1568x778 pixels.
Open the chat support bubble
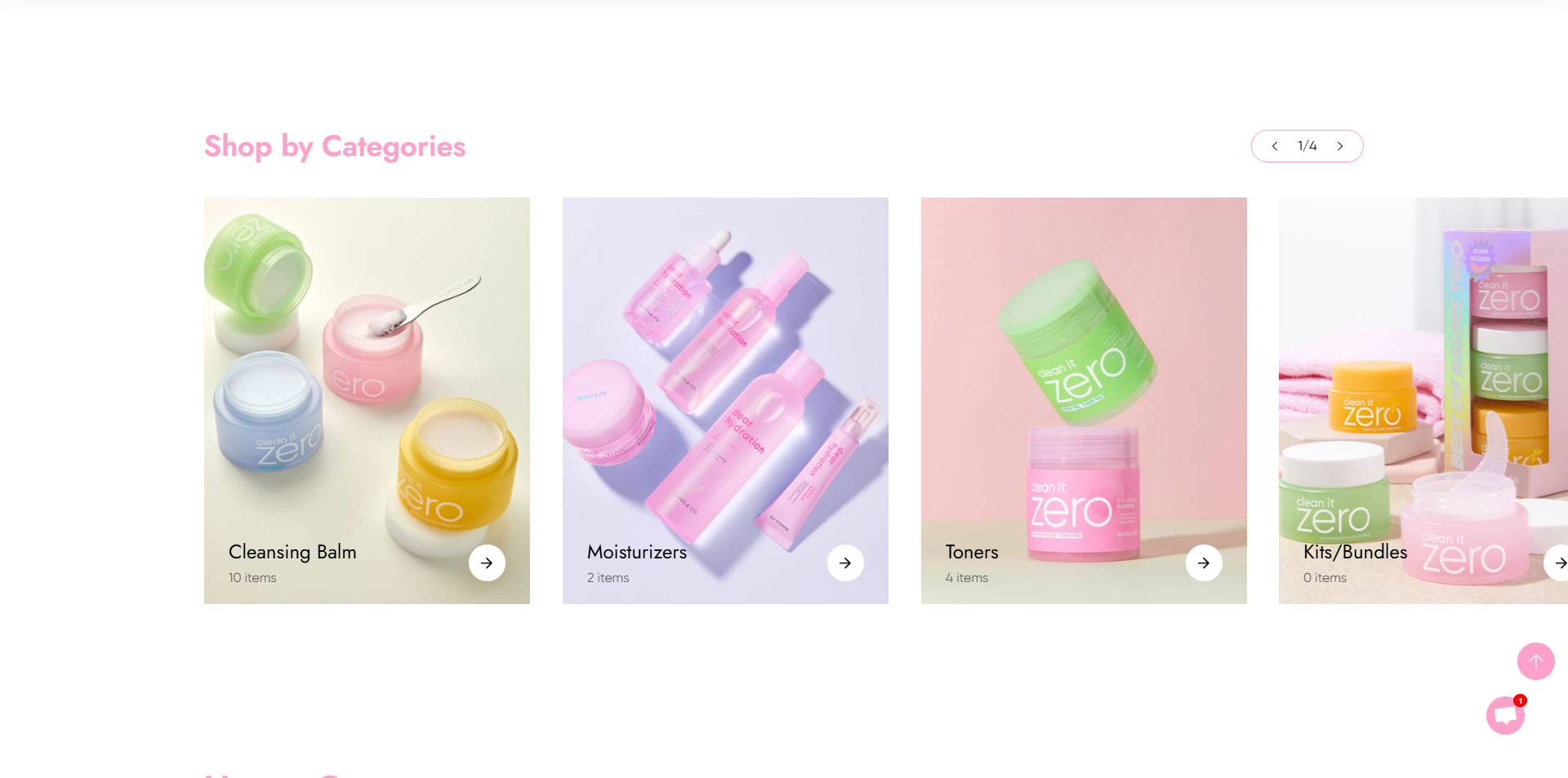[1505, 716]
